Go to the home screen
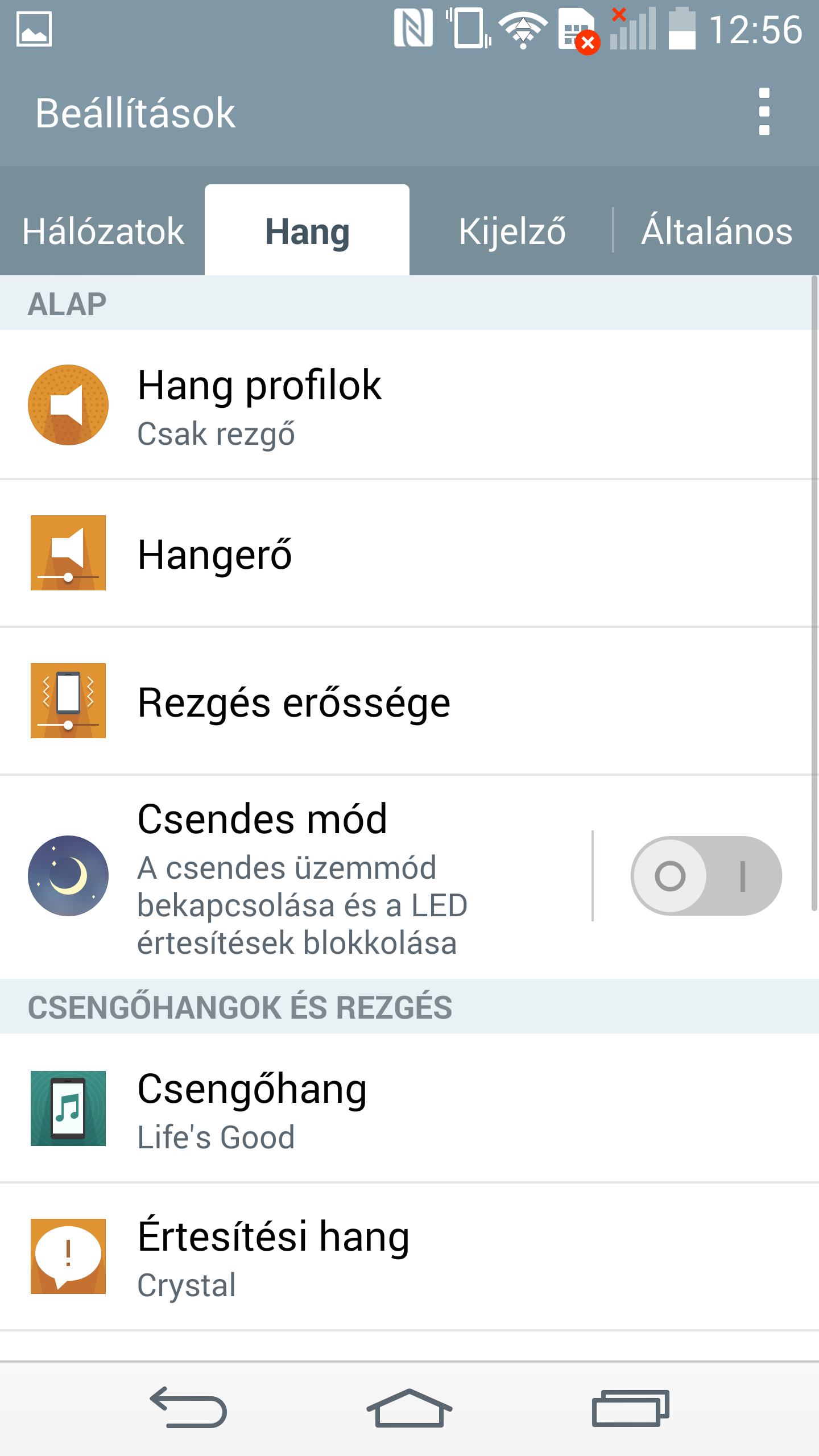 409,1408
